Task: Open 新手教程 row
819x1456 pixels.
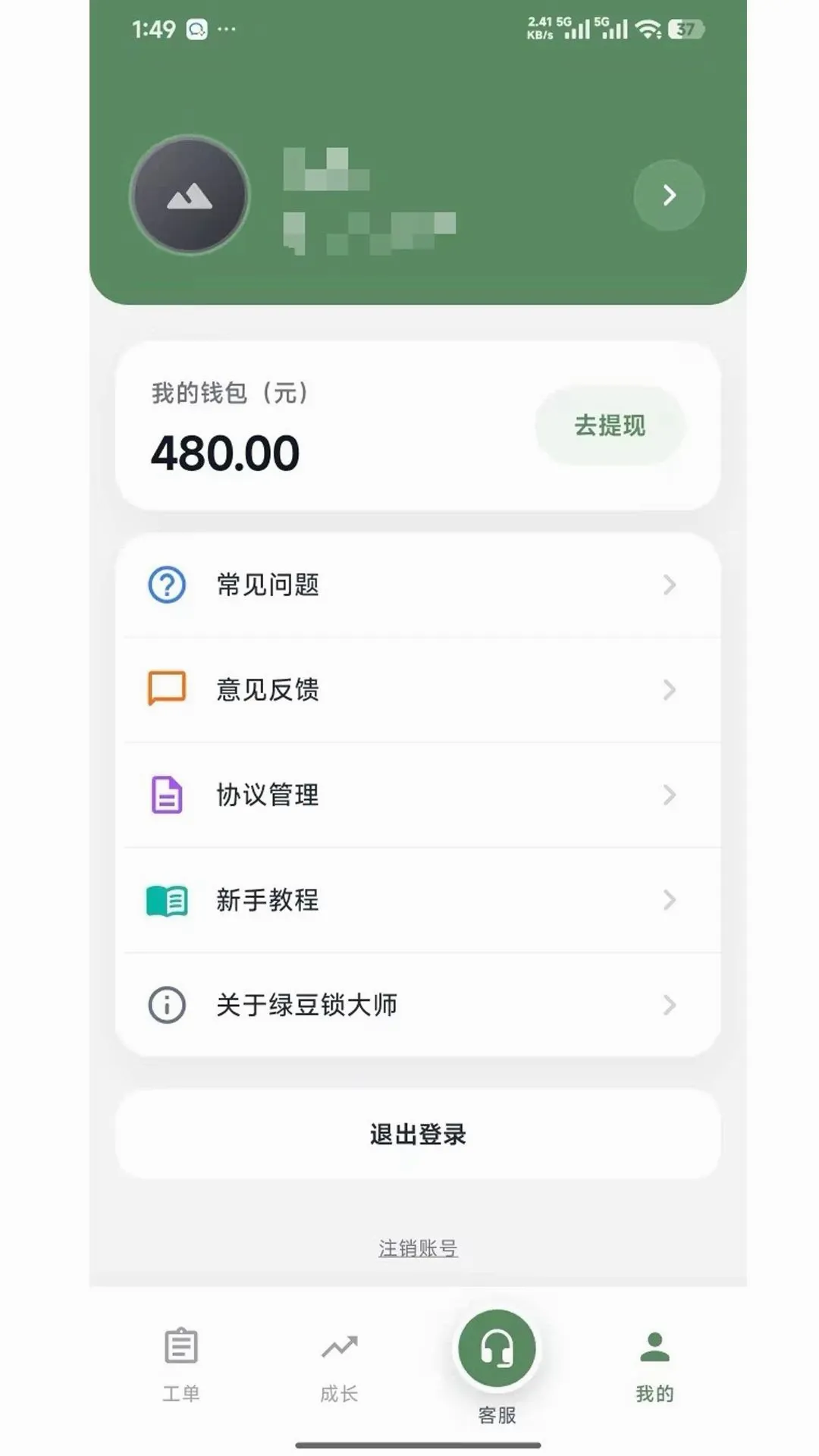Action: click(418, 900)
